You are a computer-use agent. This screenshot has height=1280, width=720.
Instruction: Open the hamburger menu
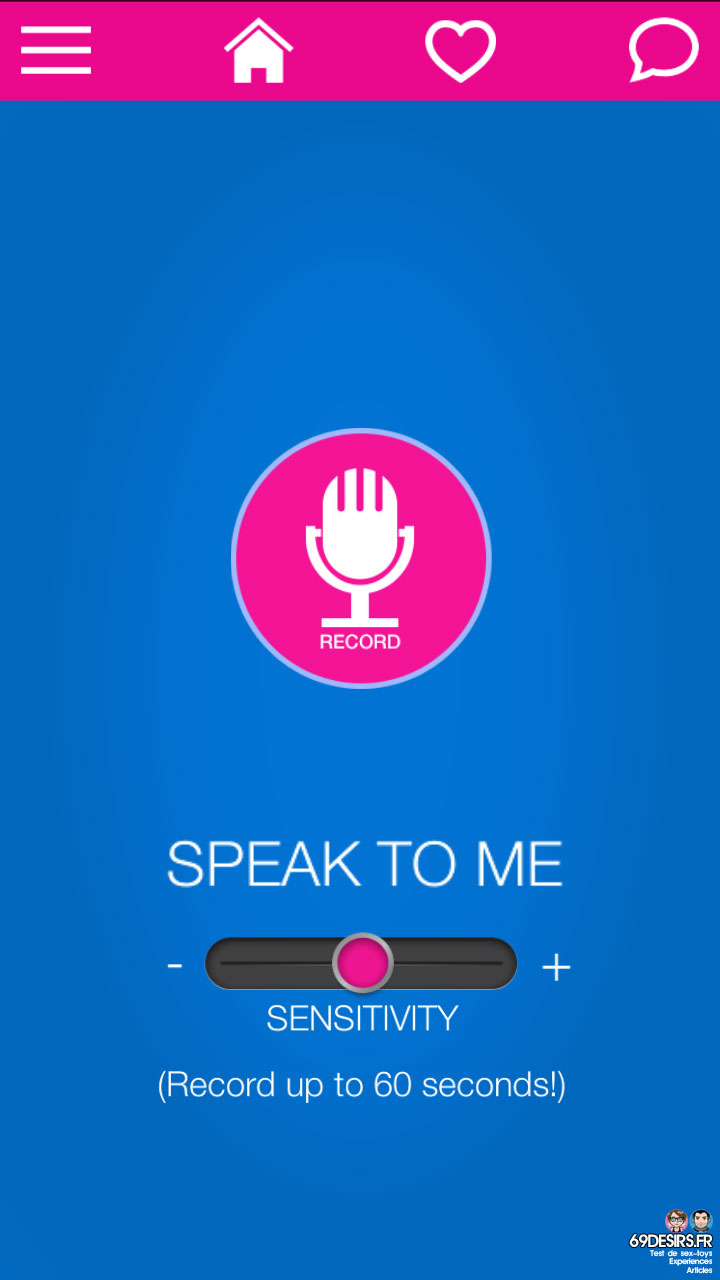pos(56,50)
